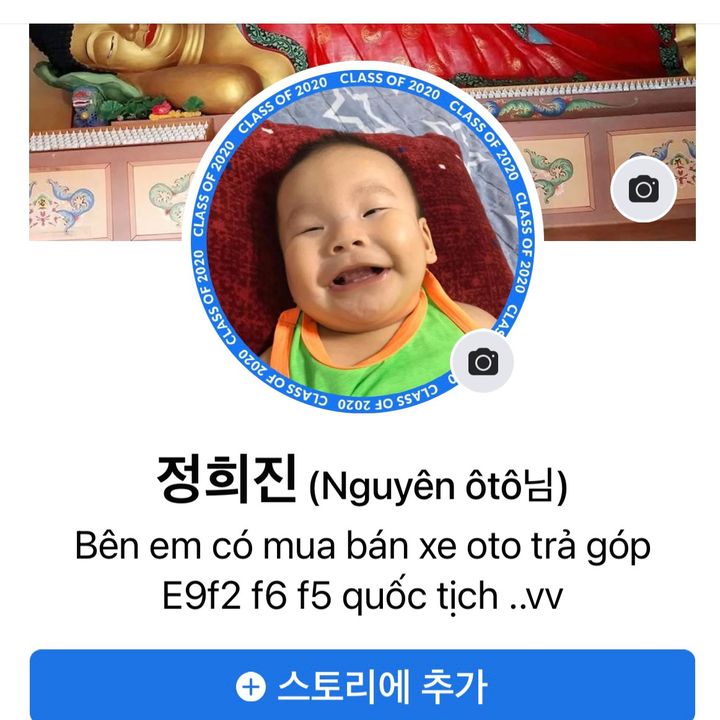This screenshot has width=720, height=720.
Task: Change profile picture via camera icon
Action: pos(483,361)
